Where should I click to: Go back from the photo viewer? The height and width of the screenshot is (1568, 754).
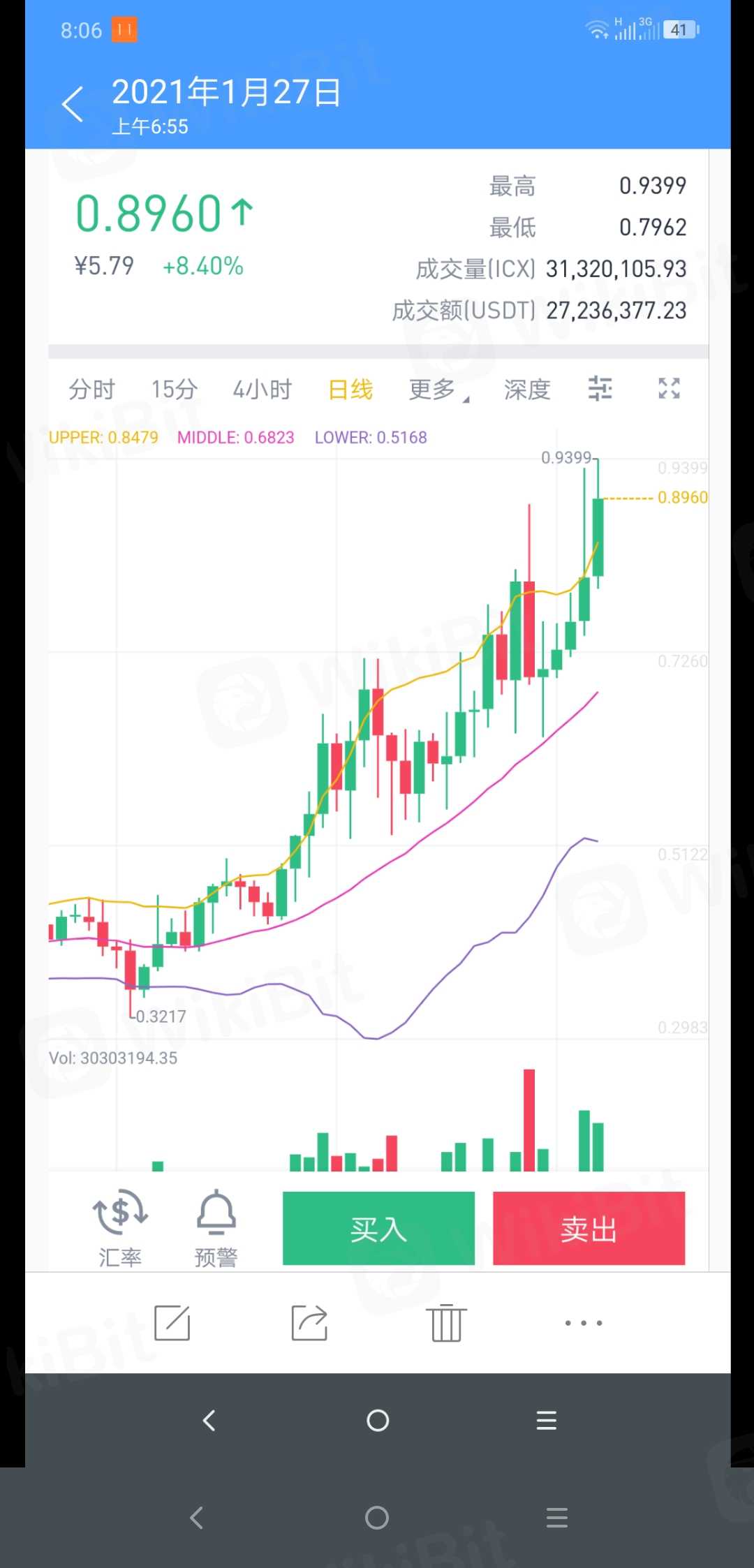[x=73, y=105]
